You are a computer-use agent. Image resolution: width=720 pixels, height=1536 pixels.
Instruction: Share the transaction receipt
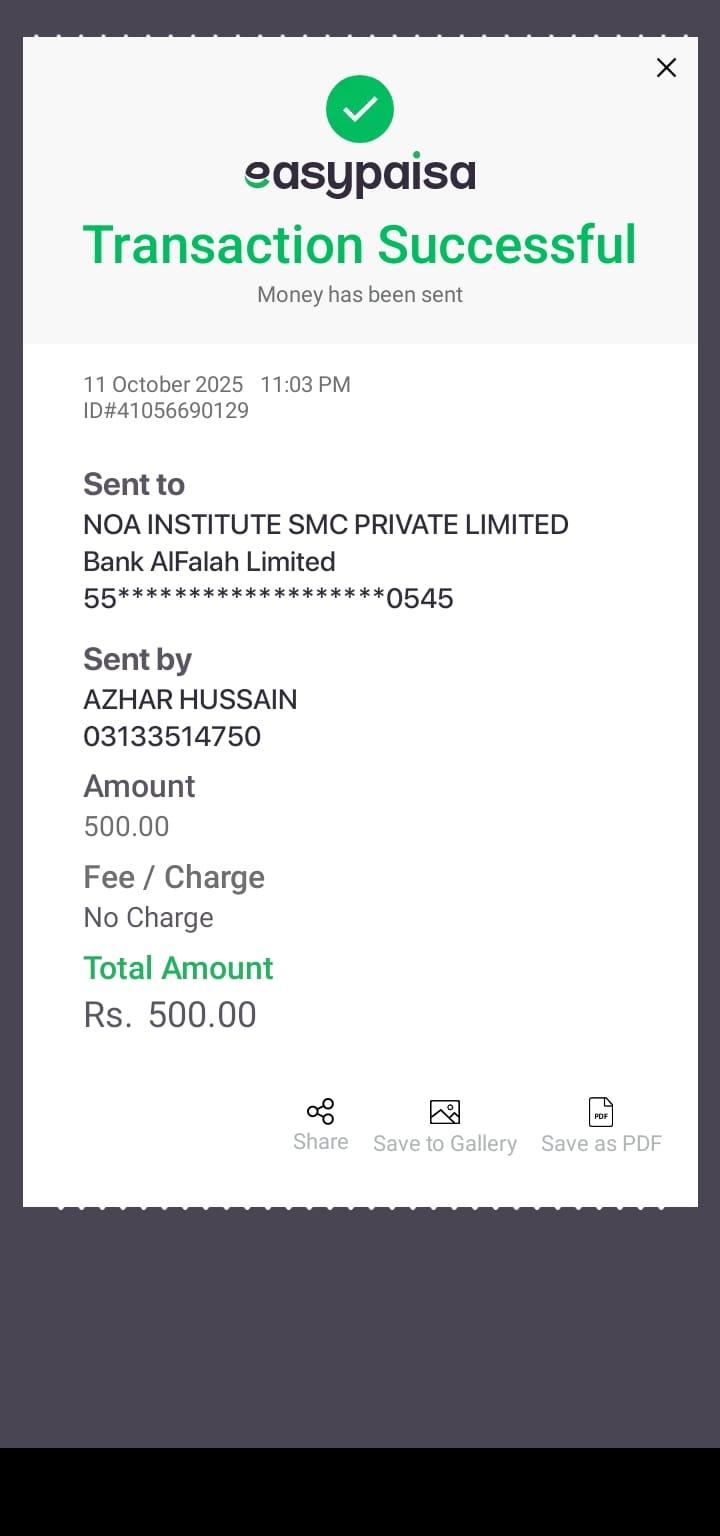(320, 1124)
